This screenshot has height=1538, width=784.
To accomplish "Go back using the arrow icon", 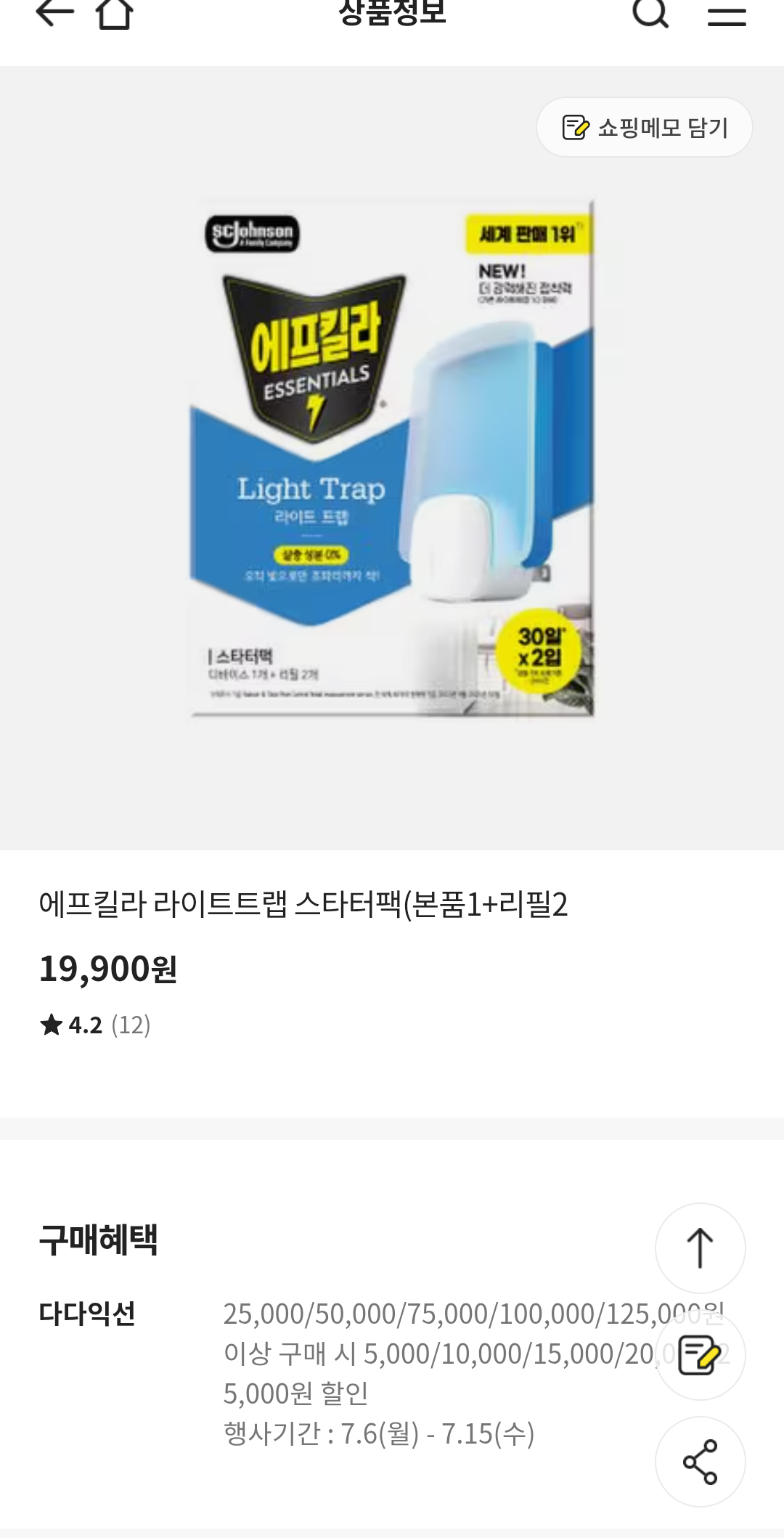I will click(x=54, y=12).
